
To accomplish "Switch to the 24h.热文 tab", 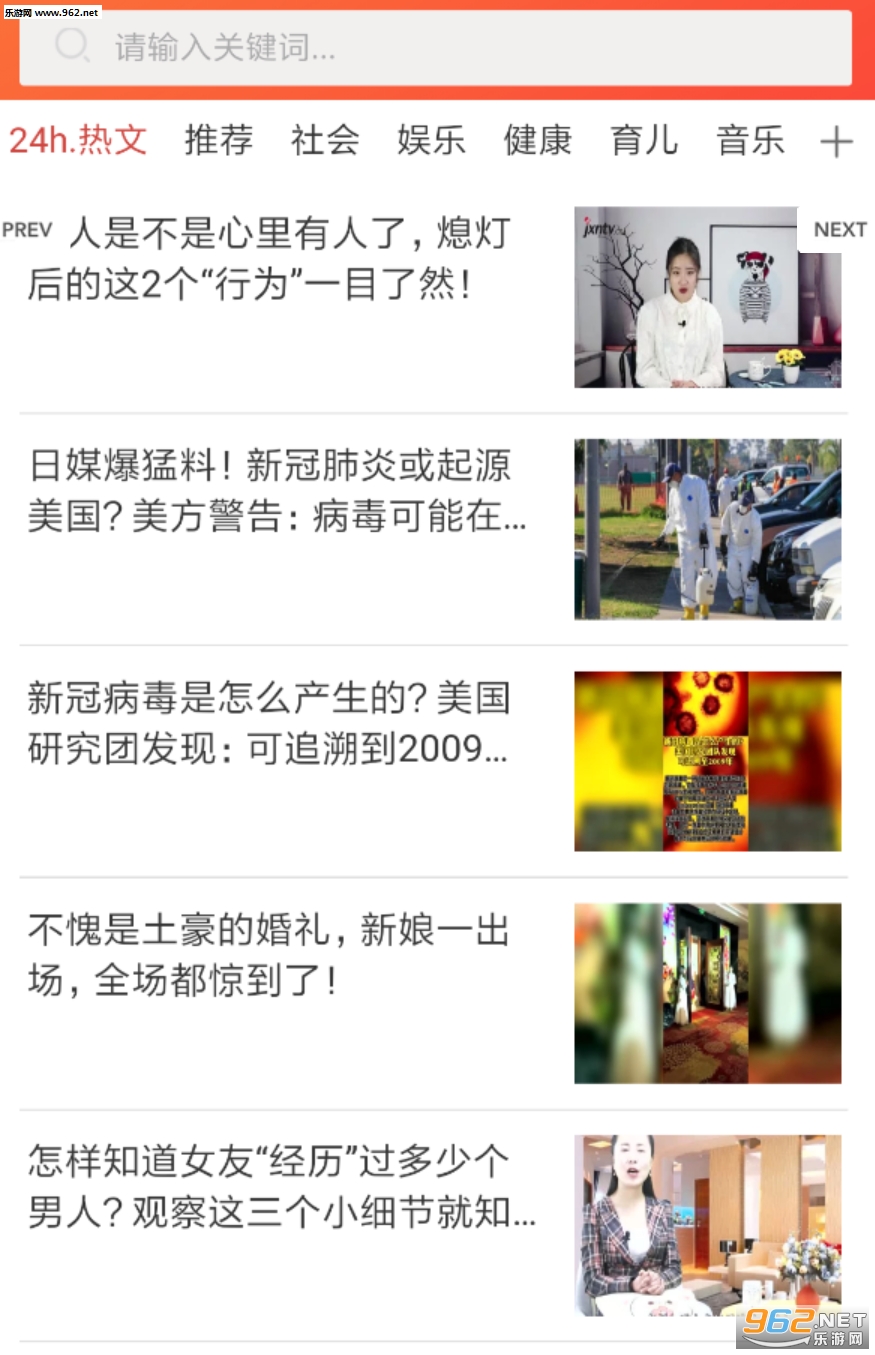I will click(78, 140).
